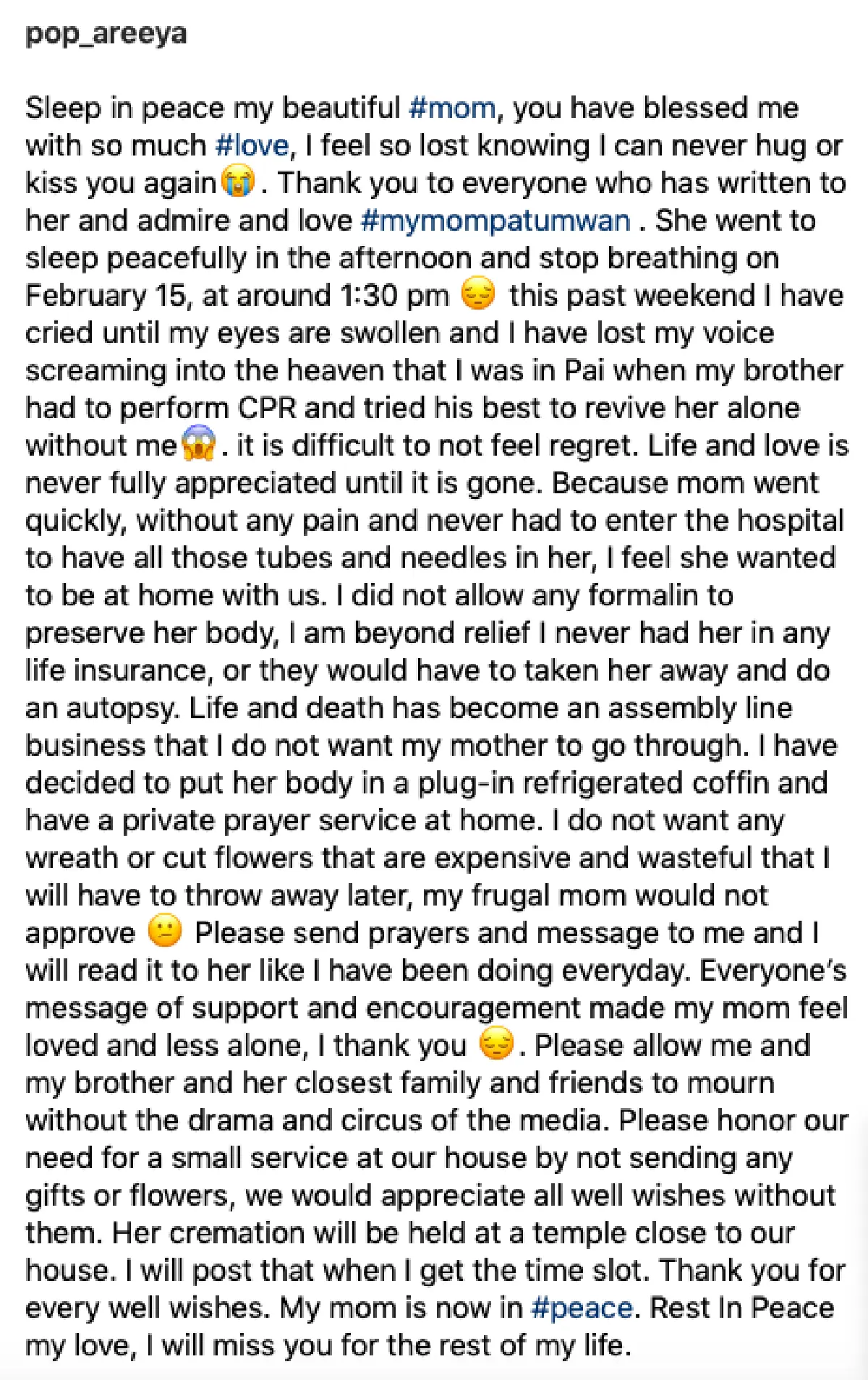Open the #love hashtag
The height and width of the screenshot is (1380, 868).
pyautogui.click(x=252, y=146)
